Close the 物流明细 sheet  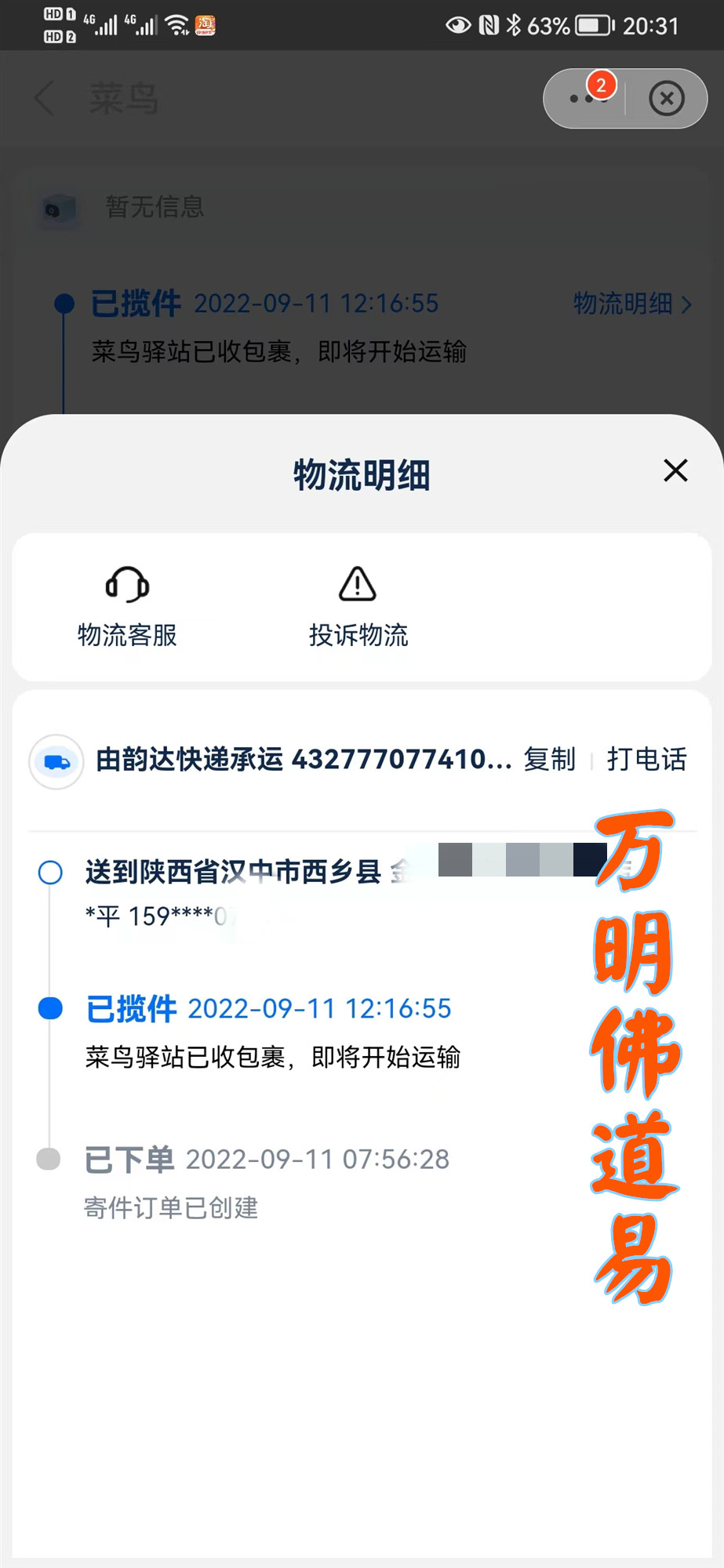click(675, 470)
